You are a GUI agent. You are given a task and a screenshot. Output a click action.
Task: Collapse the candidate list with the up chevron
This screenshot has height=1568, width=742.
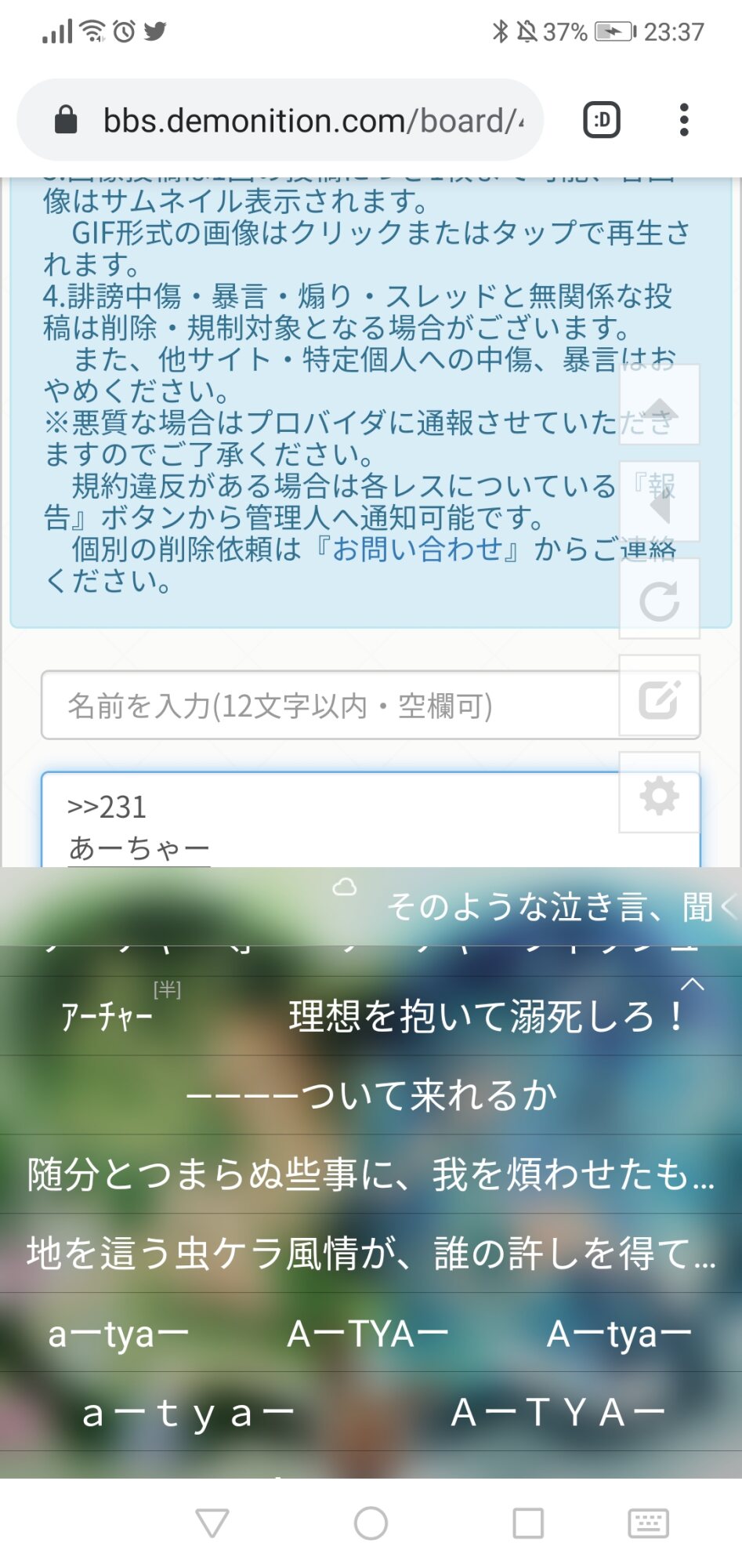point(693,984)
